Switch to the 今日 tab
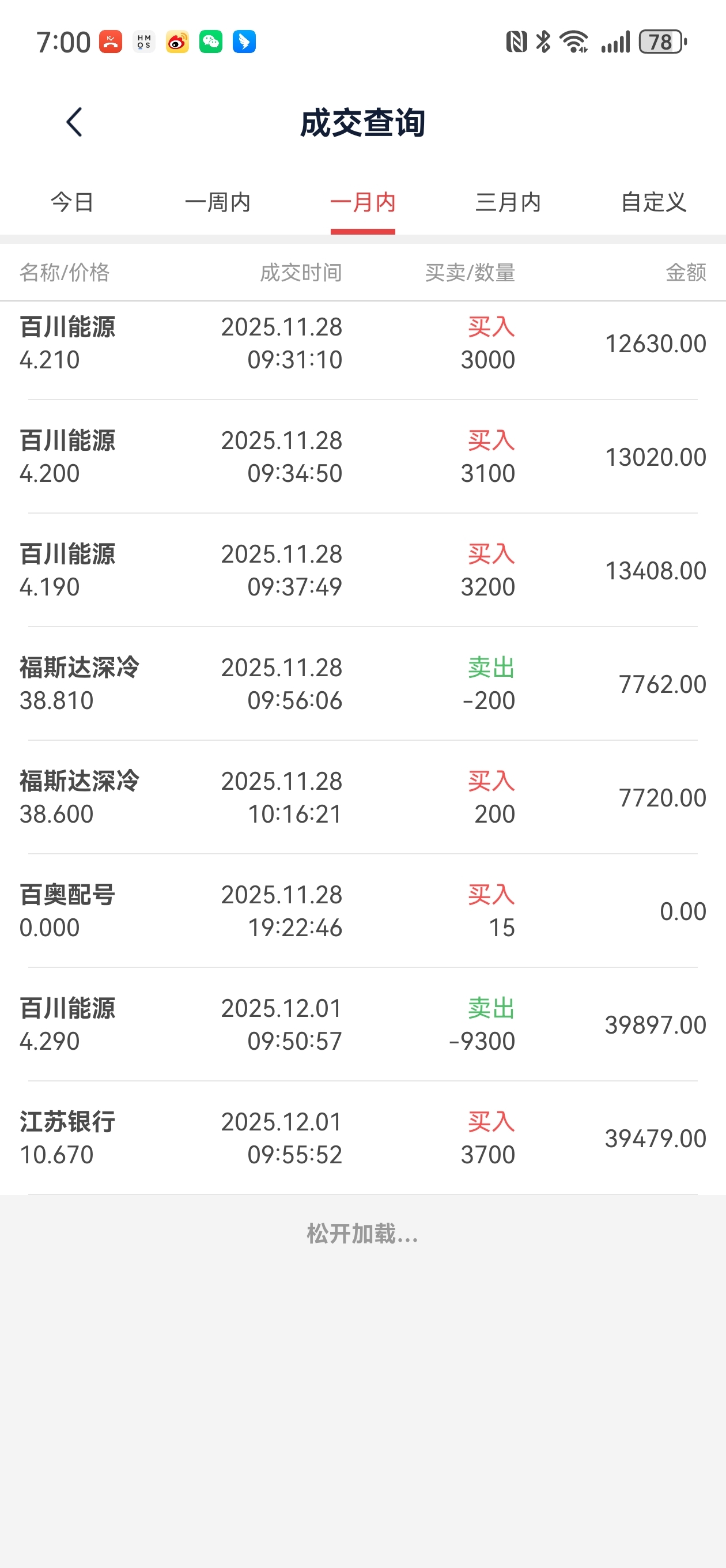The height and width of the screenshot is (1568, 726). (x=72, y=202)
